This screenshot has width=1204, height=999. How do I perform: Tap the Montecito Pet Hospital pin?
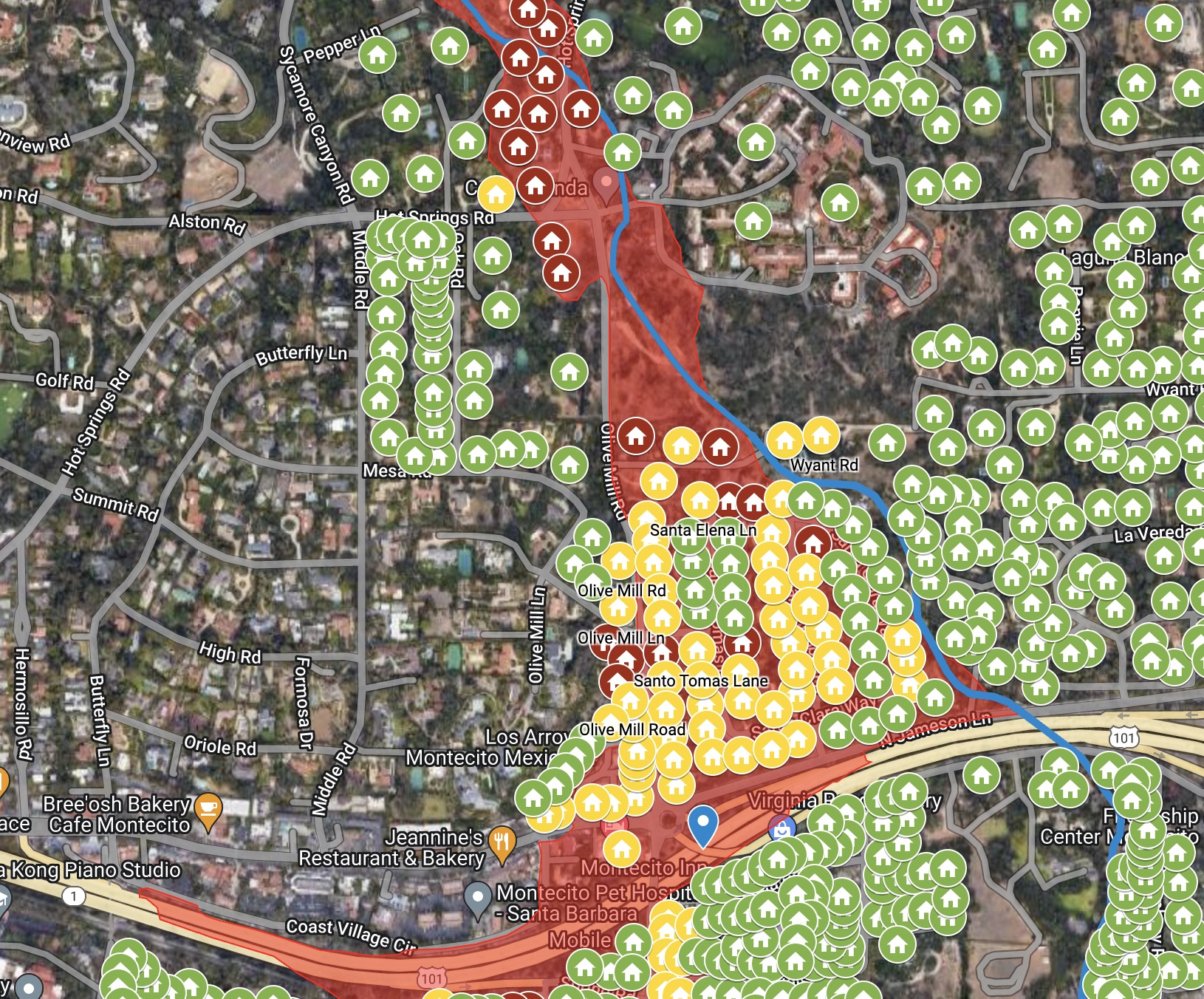click(478, 898)
